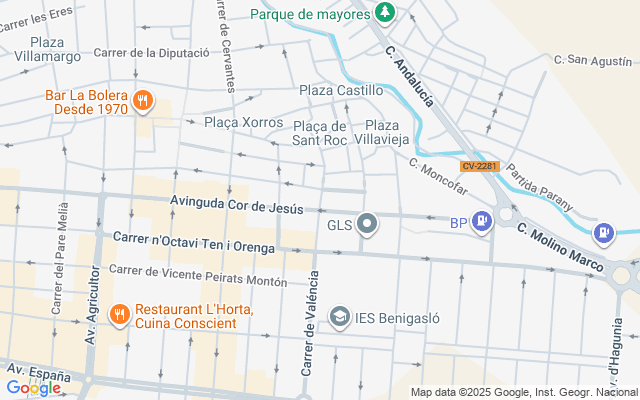Open the IES Benigasló school marker
Screen dimensions: 640x400
[x=340, y=317]
